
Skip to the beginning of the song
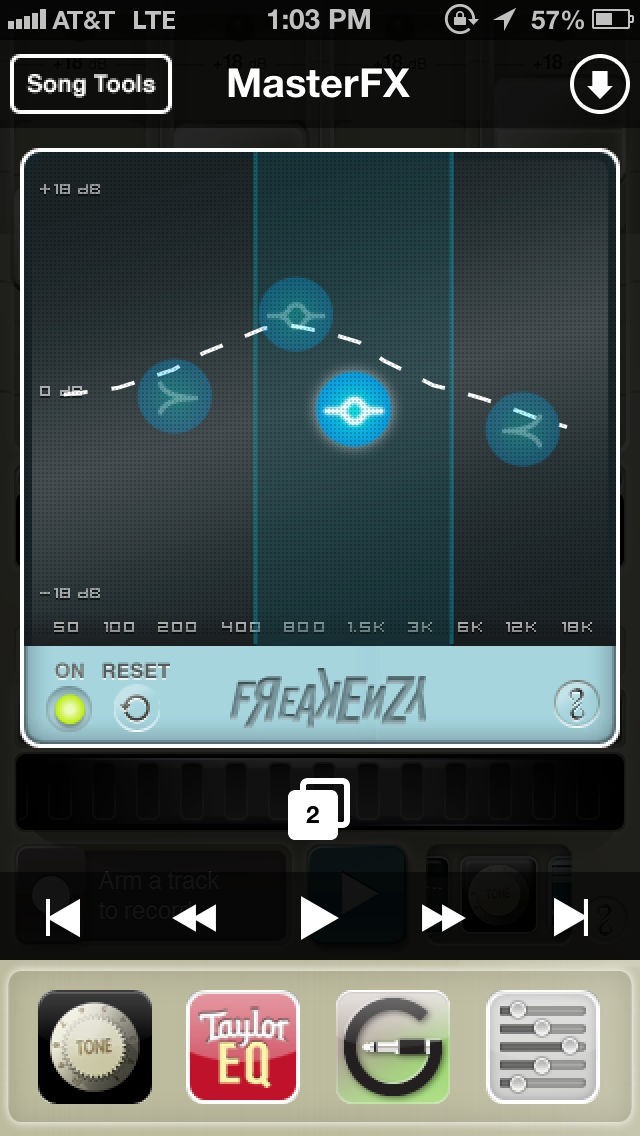(x=63, y=917)
